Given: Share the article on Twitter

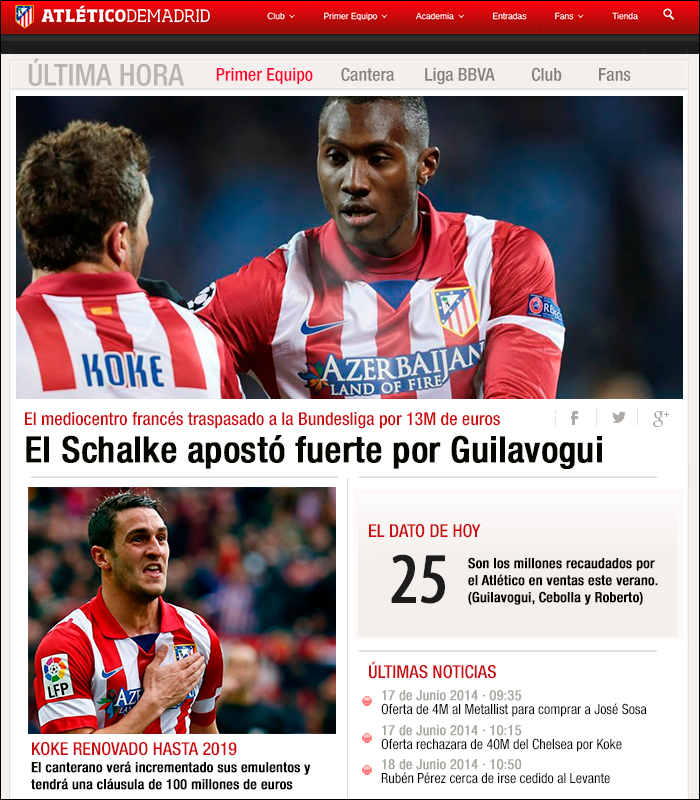Looking at the screenshot, I should point(618,418).
